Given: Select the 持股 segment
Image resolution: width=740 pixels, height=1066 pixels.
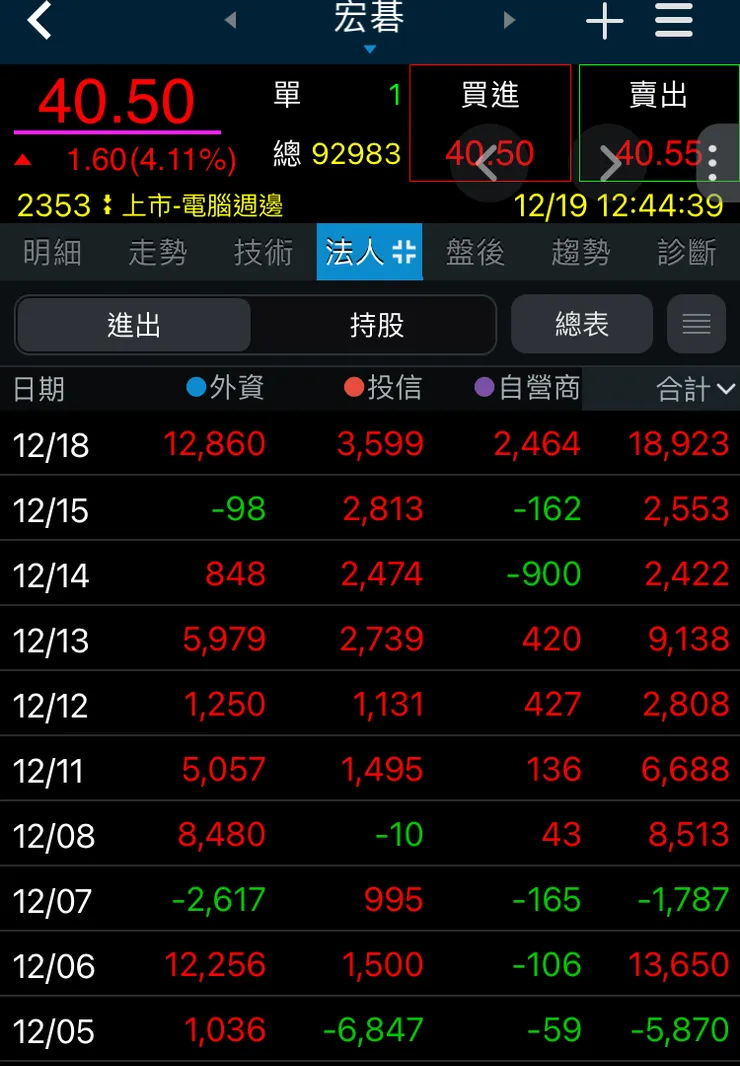Looking at the screenshot, I should pos(376,325).
